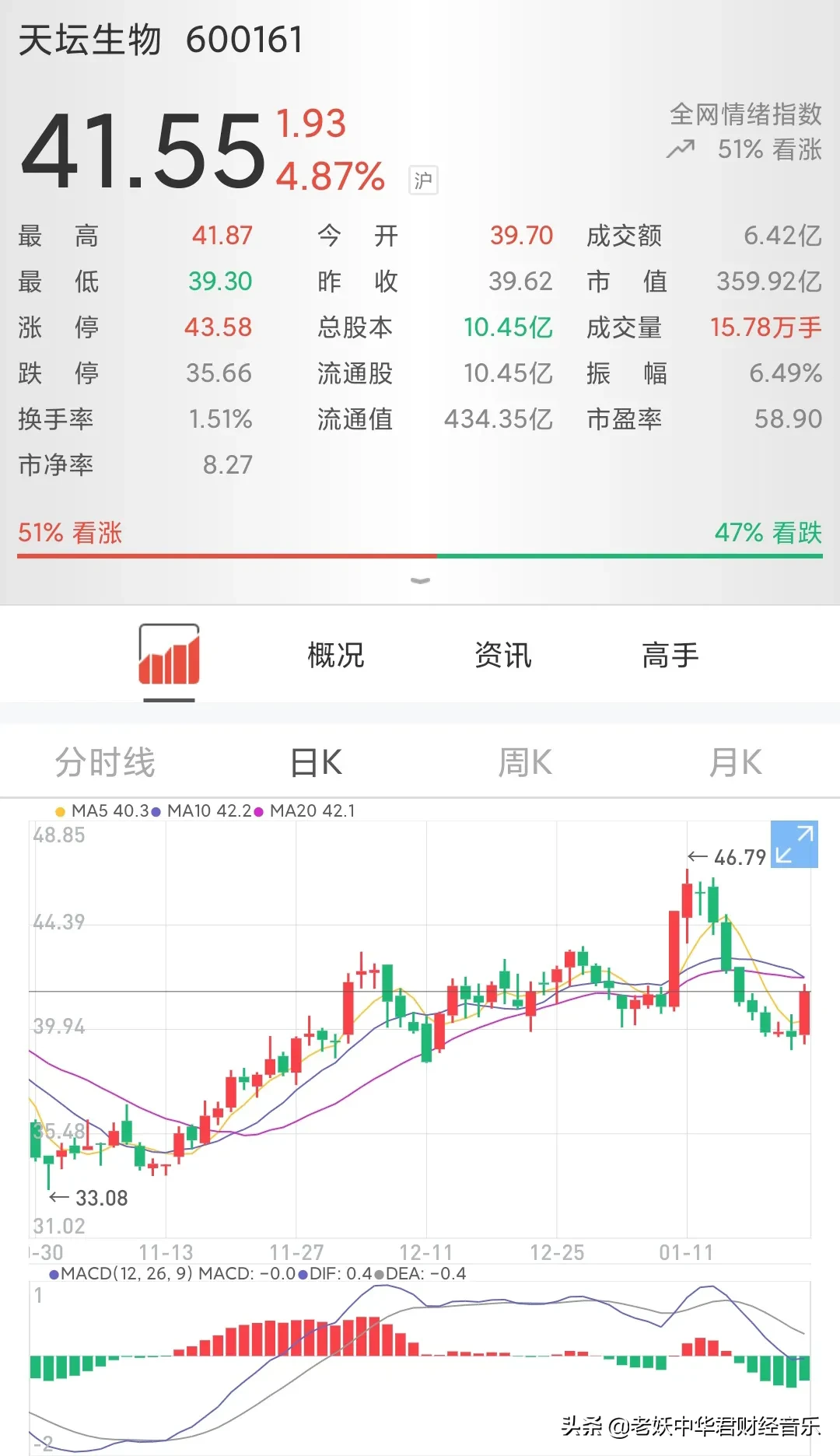Switch to 周K chart view

click(525, 762)
